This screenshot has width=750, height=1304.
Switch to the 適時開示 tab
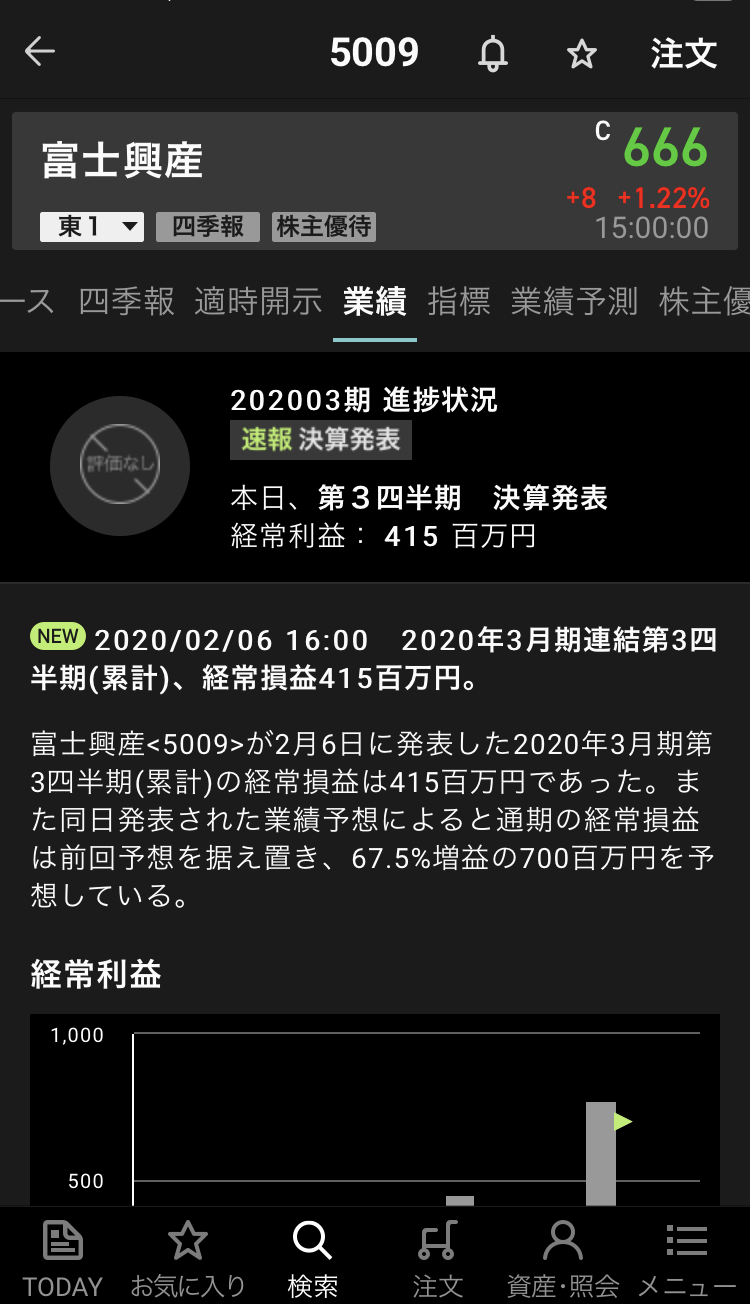pyautogui.click(x=258, y=301)
